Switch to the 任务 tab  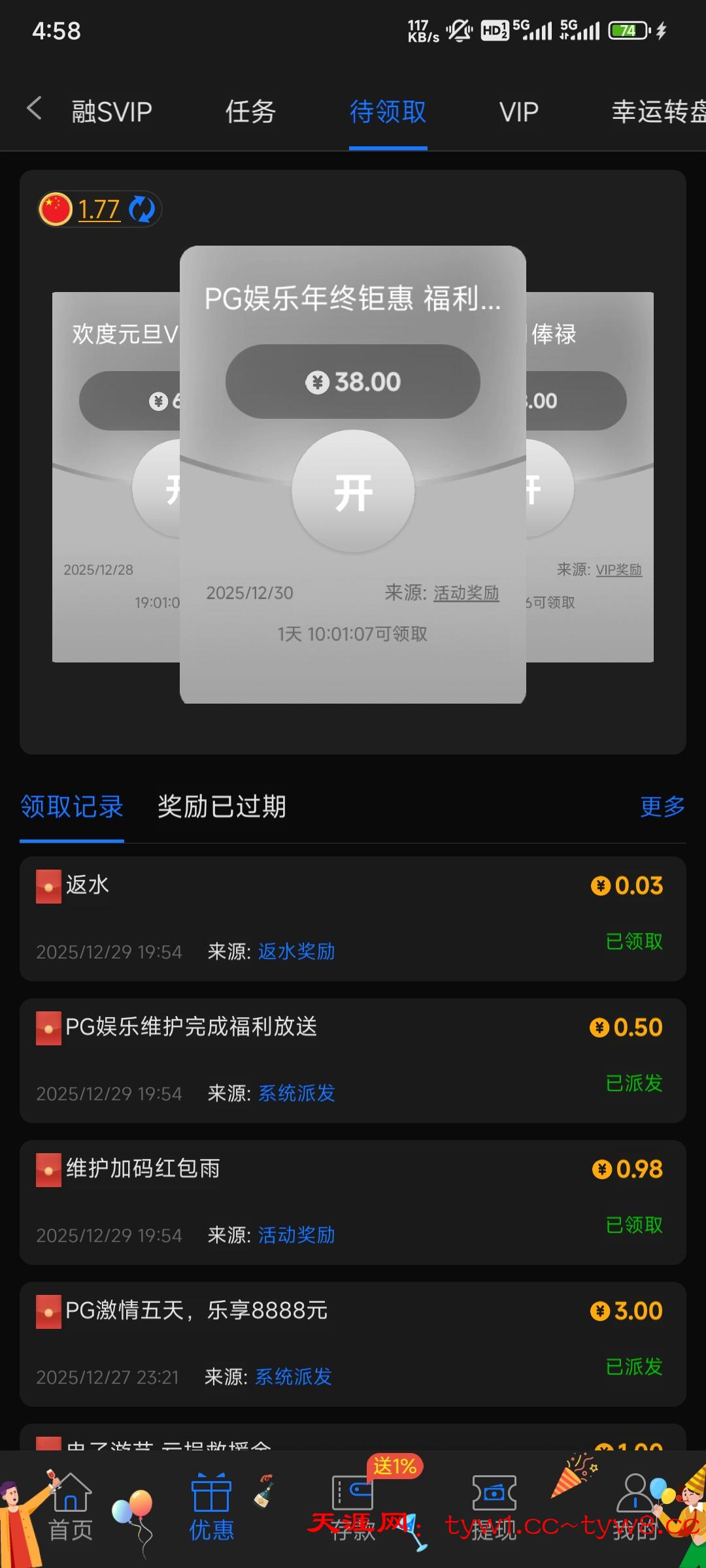[x=250, y=112]
